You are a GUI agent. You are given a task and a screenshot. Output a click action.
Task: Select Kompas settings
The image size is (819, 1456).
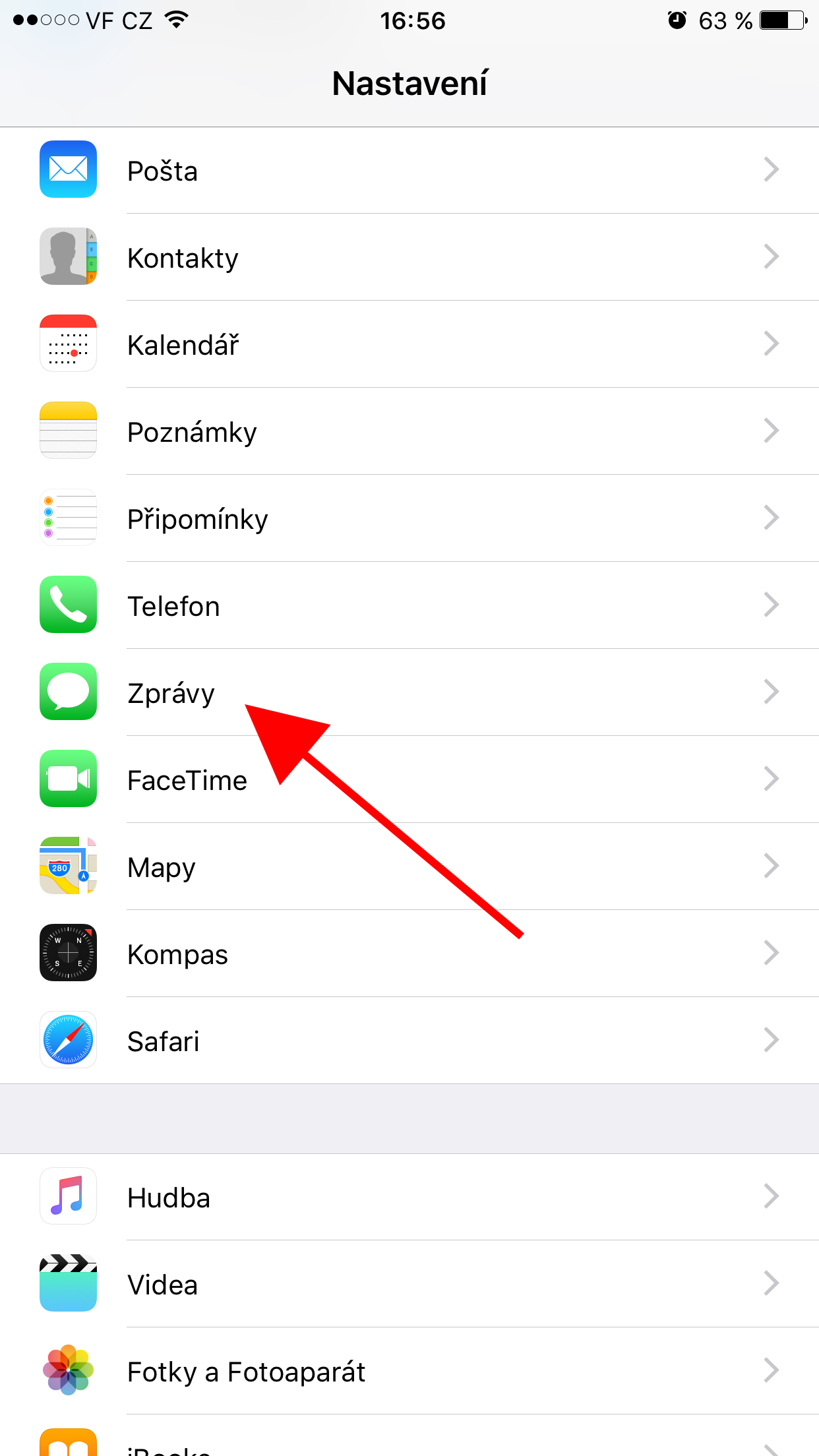[409, 954]
